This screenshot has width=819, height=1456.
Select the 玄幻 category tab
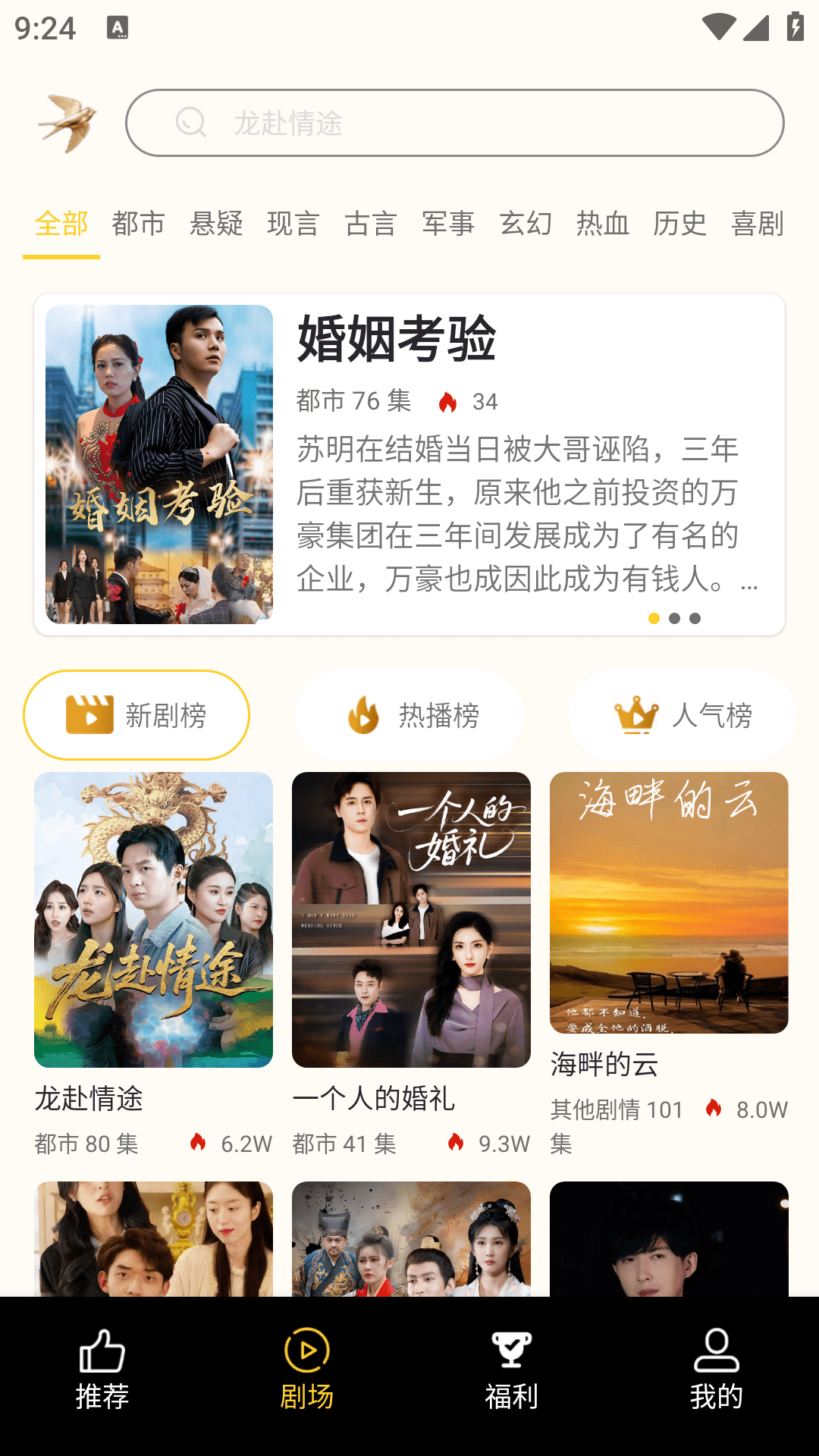point(526,224)
